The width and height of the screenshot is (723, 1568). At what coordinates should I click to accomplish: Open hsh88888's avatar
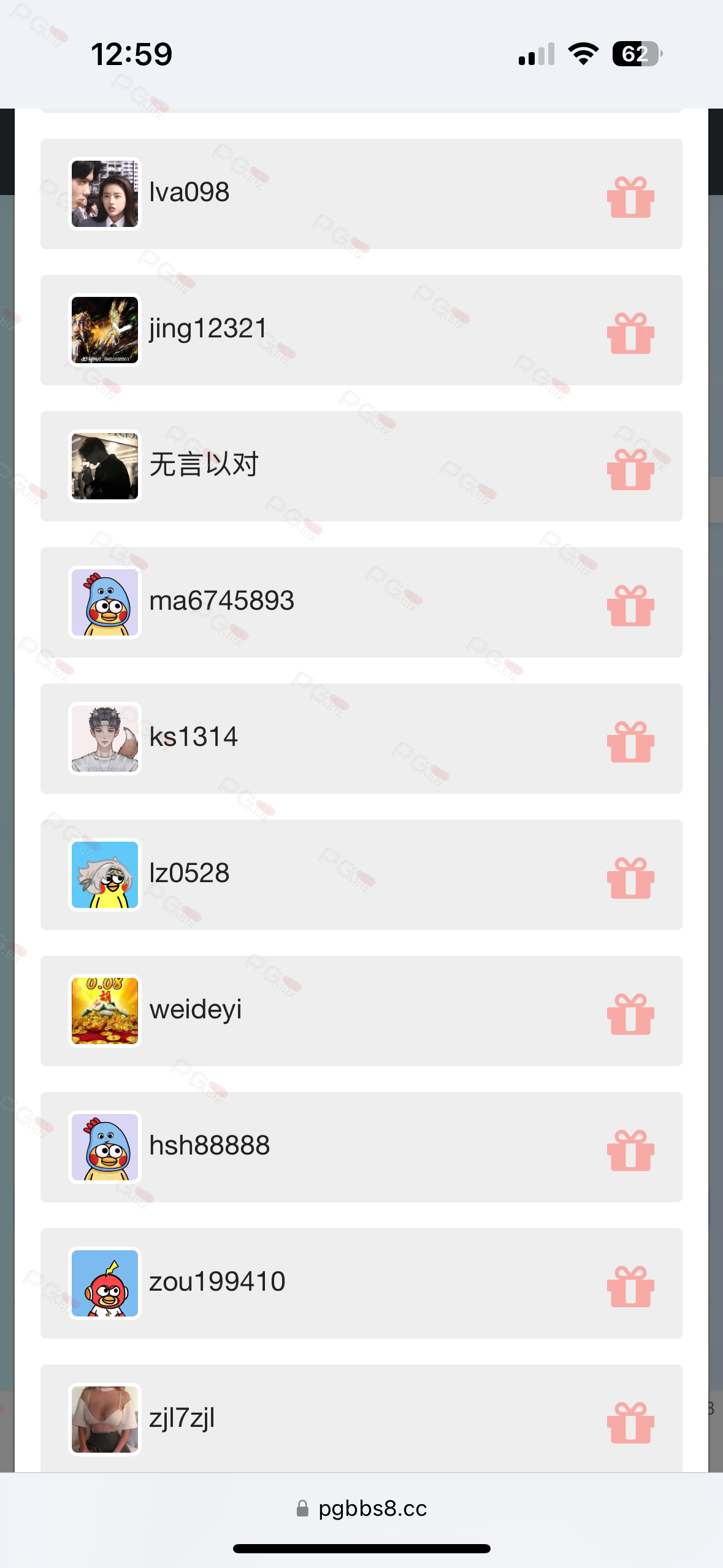tap(105, 1147)
